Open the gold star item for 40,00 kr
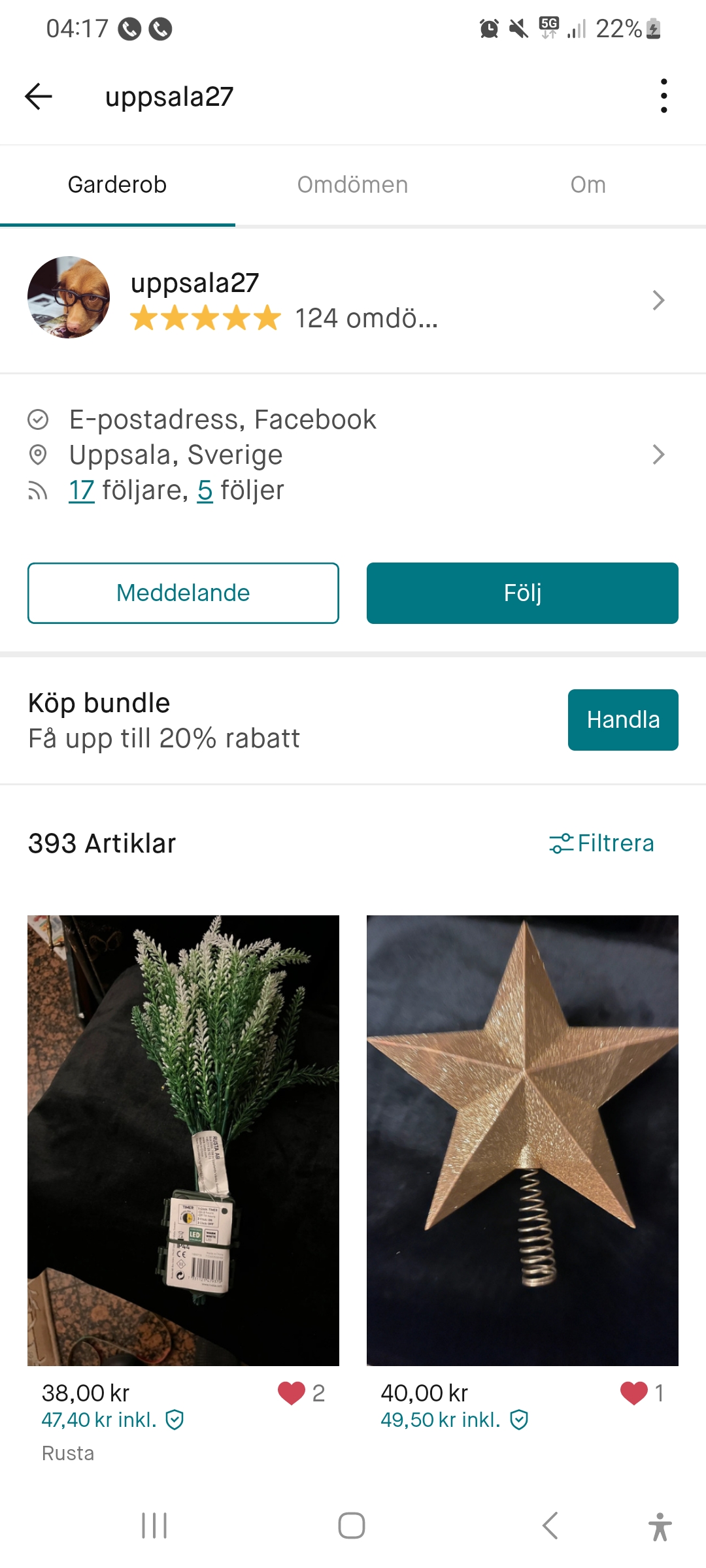Viewport: 706px width, 1568px height. (x=522, y=1140)
